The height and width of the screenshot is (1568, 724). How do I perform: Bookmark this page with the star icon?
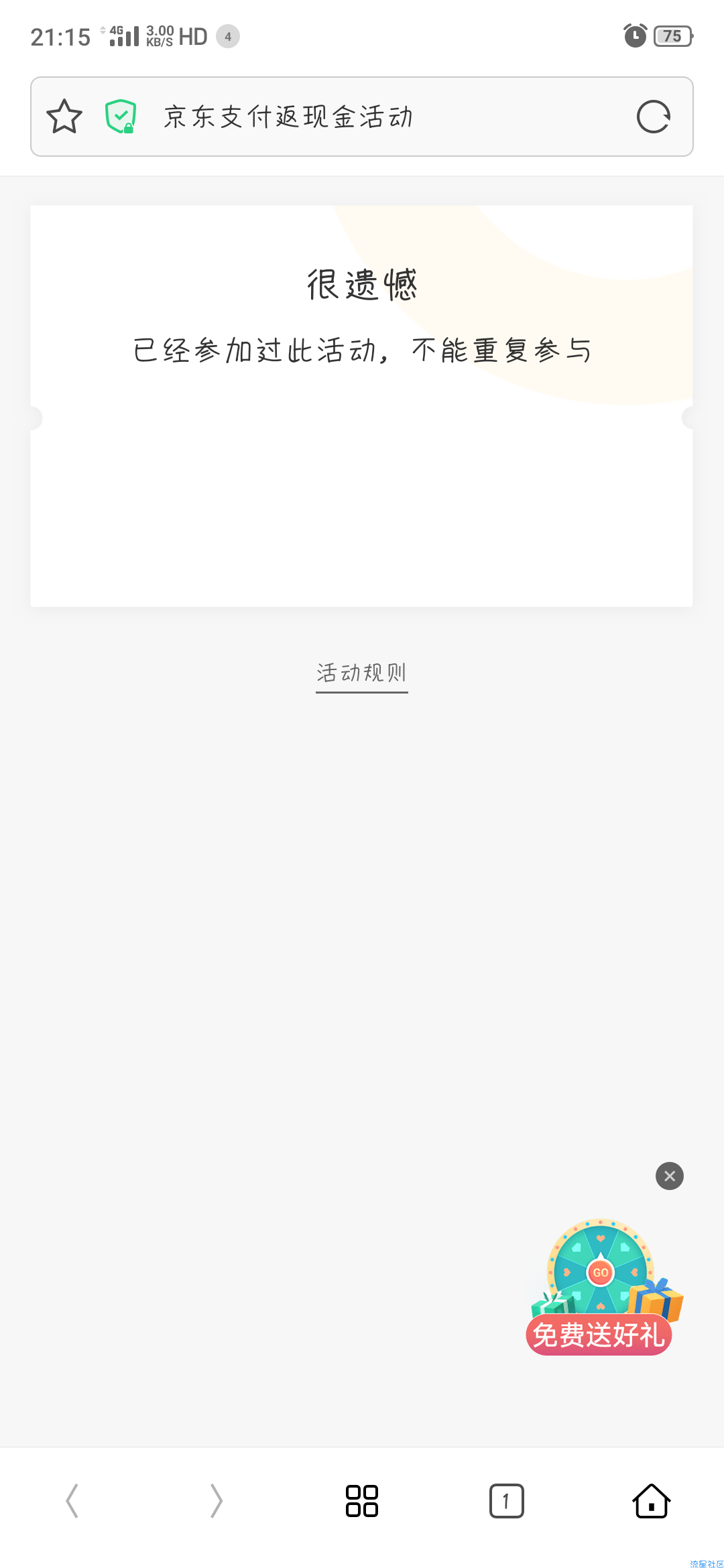[64, 117]
